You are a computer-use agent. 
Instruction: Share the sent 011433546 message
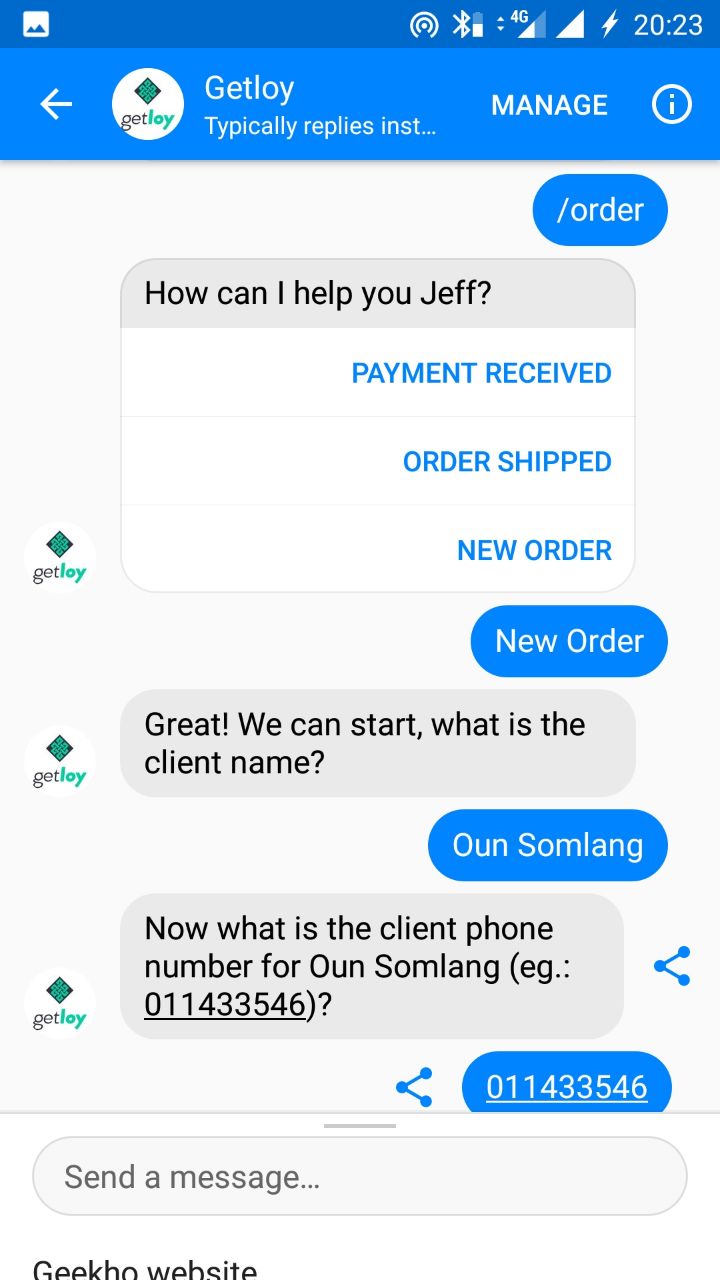click(x=414, y=1087)
